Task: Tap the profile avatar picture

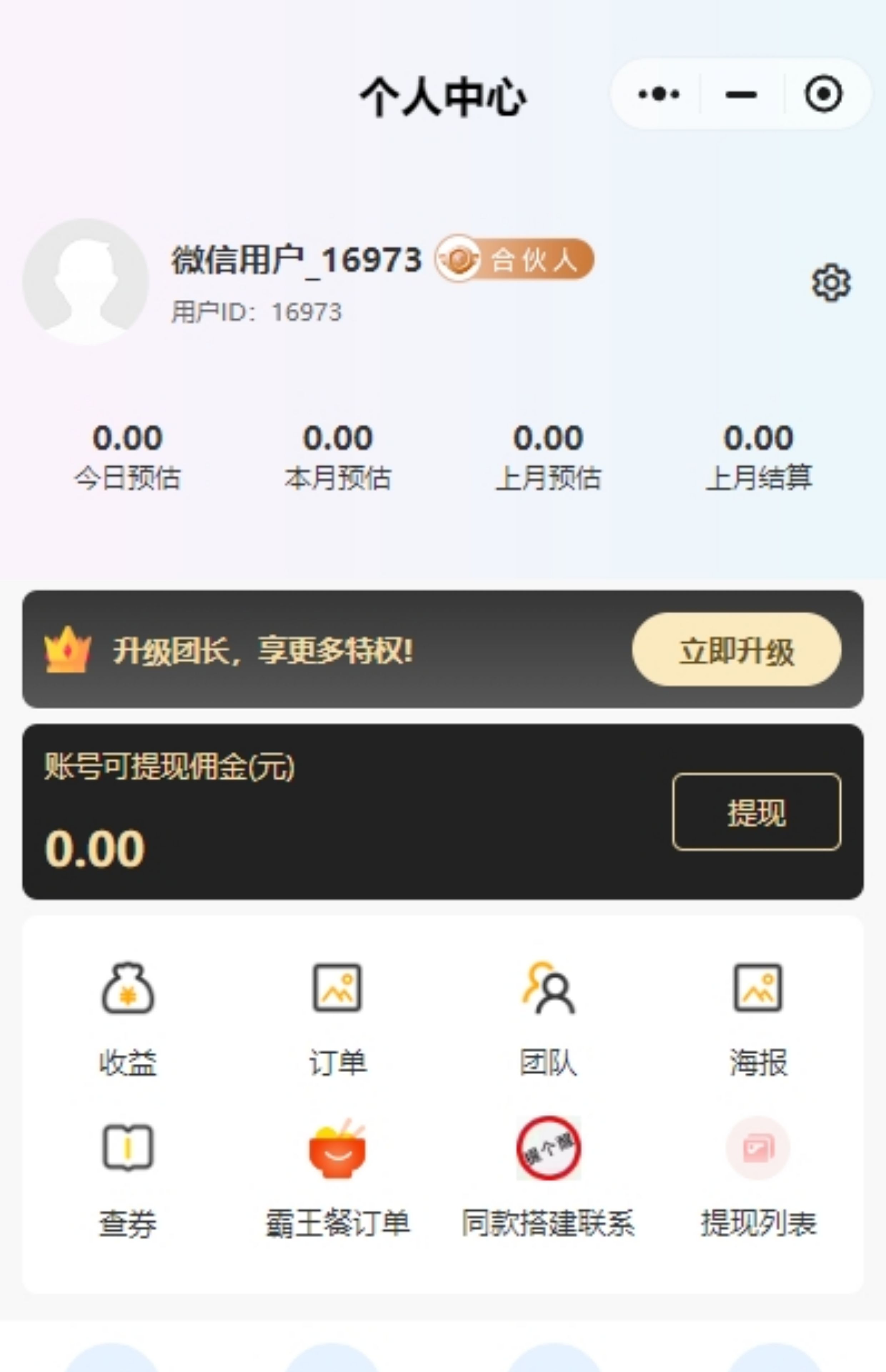Action: click(86, 281)
